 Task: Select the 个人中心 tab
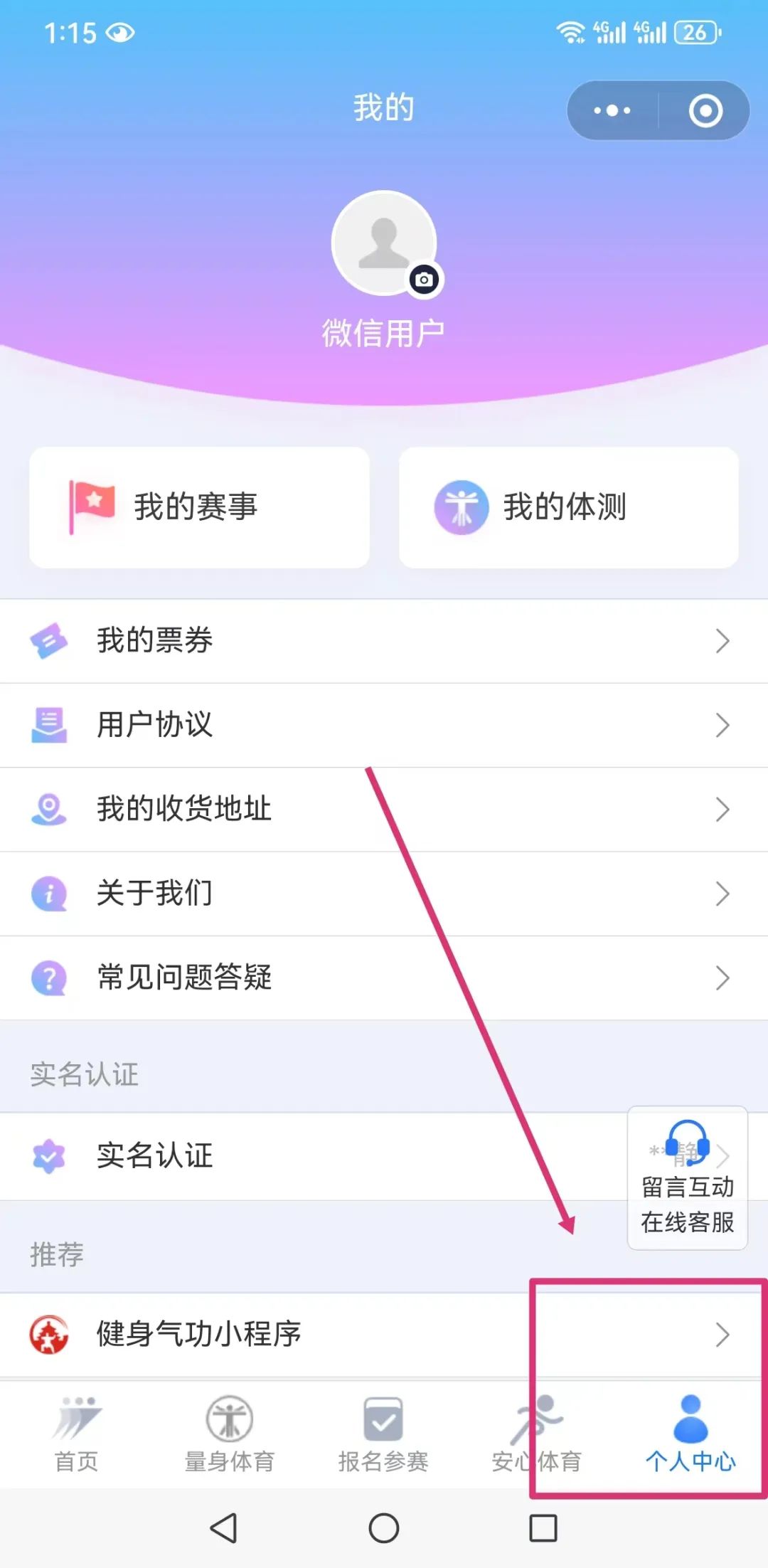690,1433
